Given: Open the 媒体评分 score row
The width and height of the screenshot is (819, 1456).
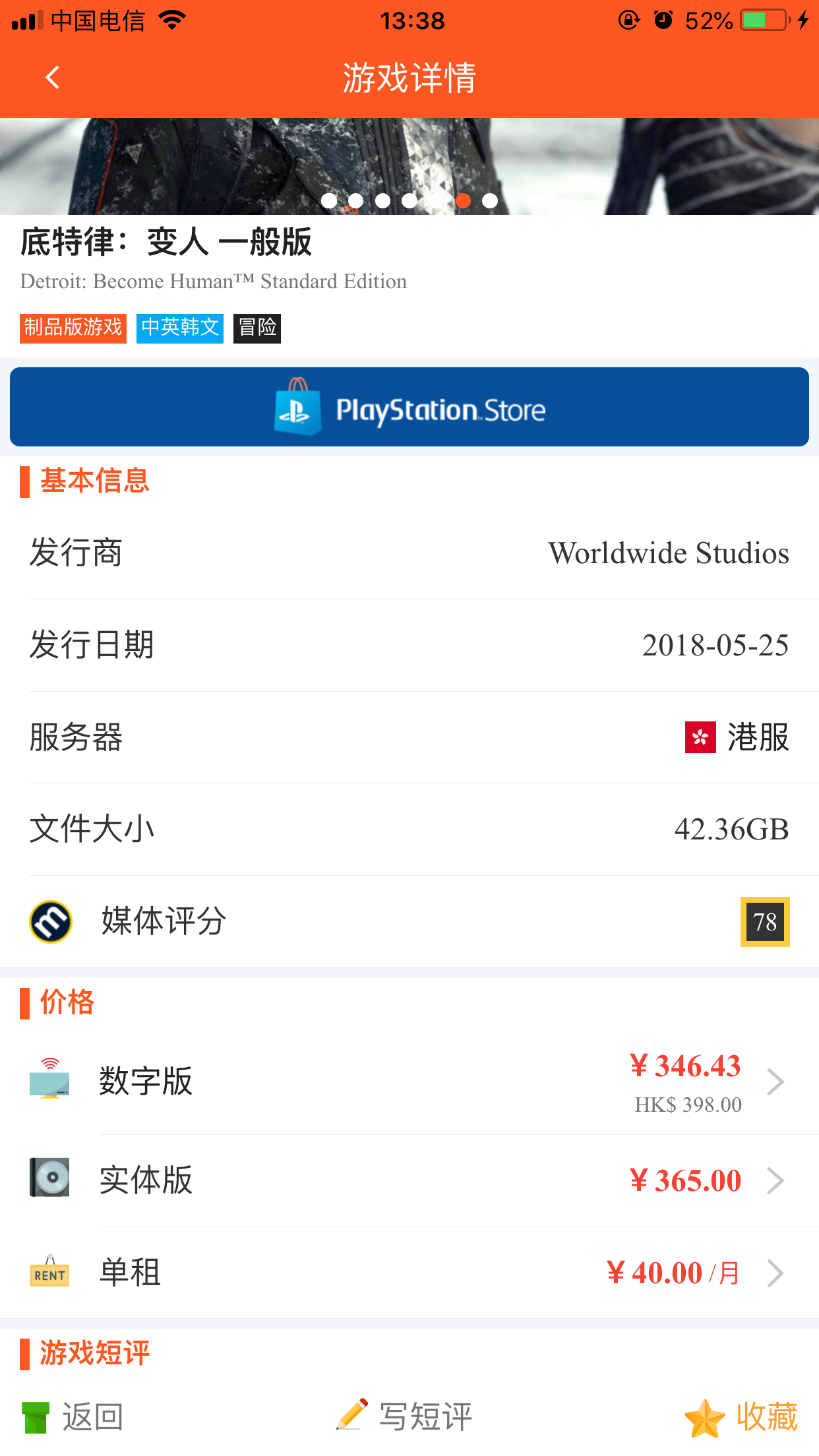Looking at the screenshot, I should 409,921.
